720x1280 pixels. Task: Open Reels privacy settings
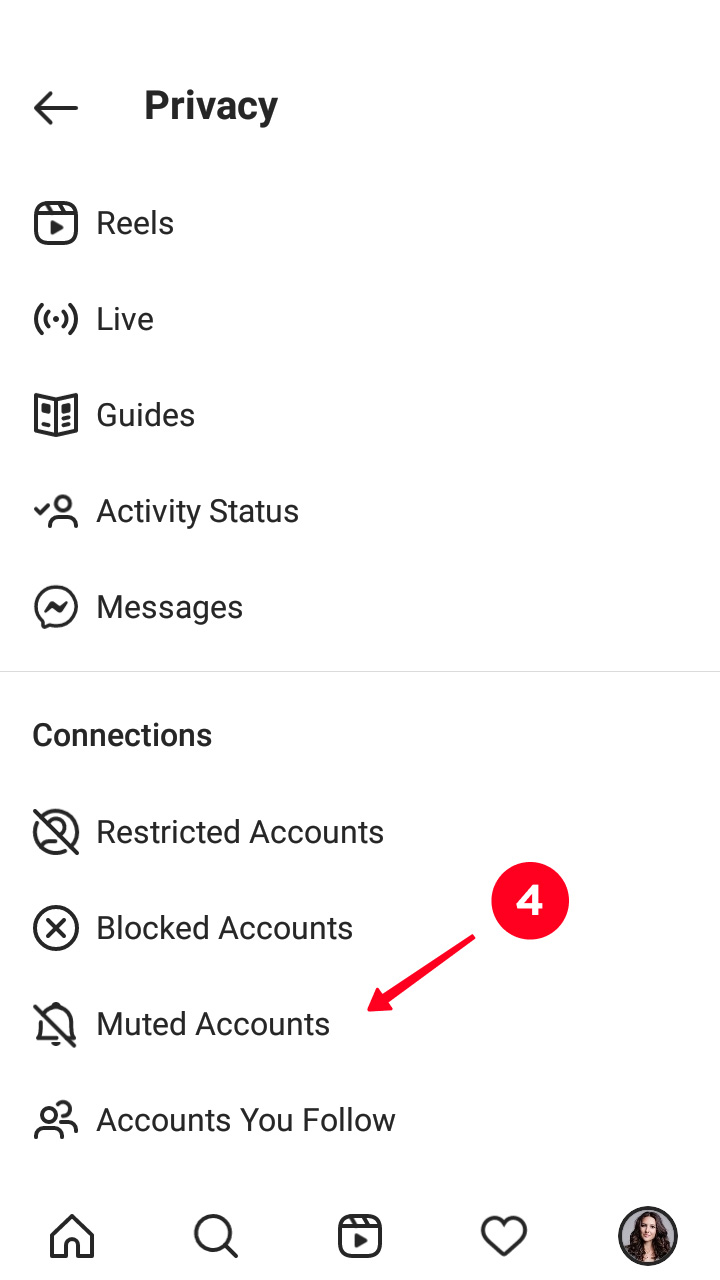(x=360, y=223)
